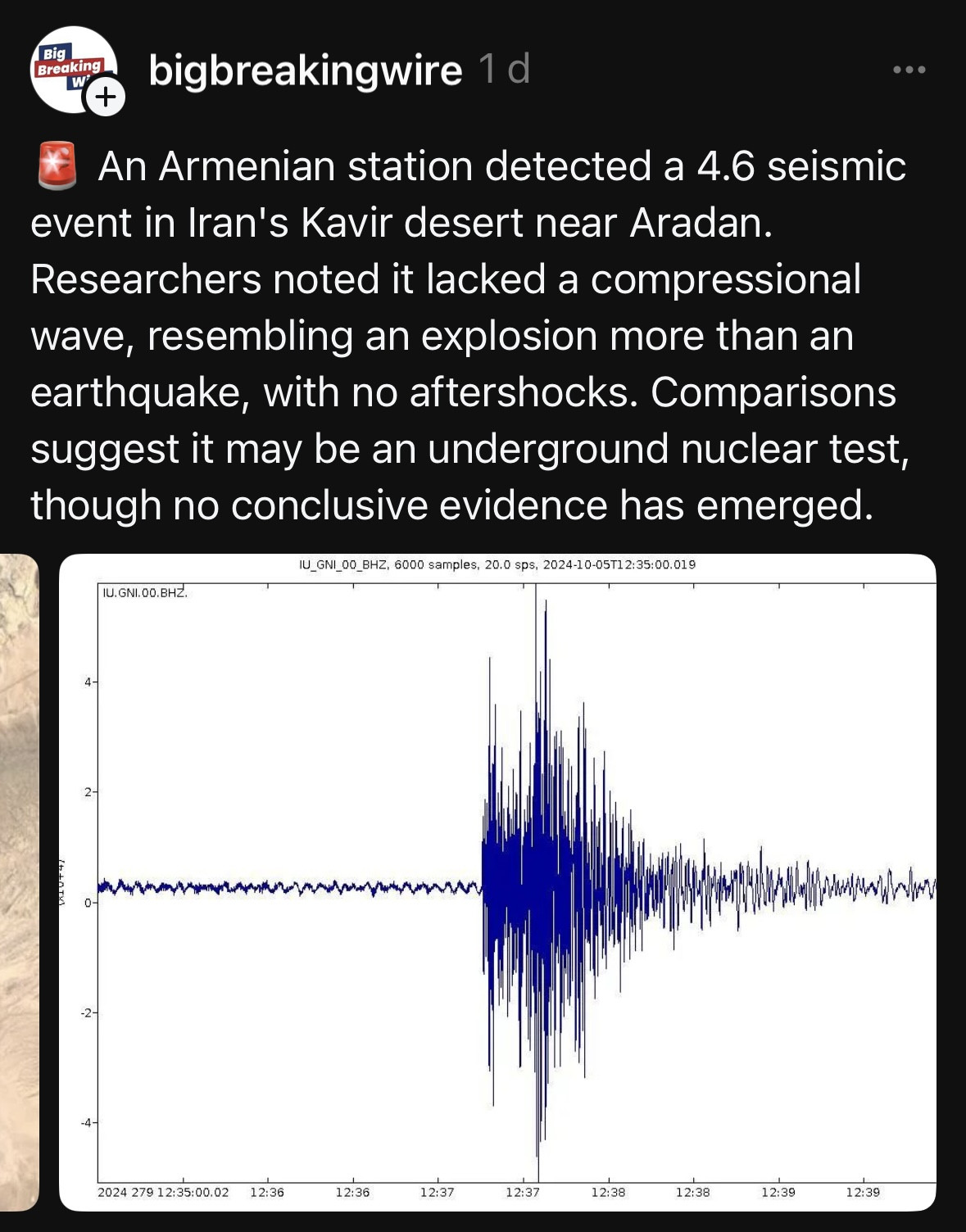Open the seismograph image in the post

pos(497,882)
